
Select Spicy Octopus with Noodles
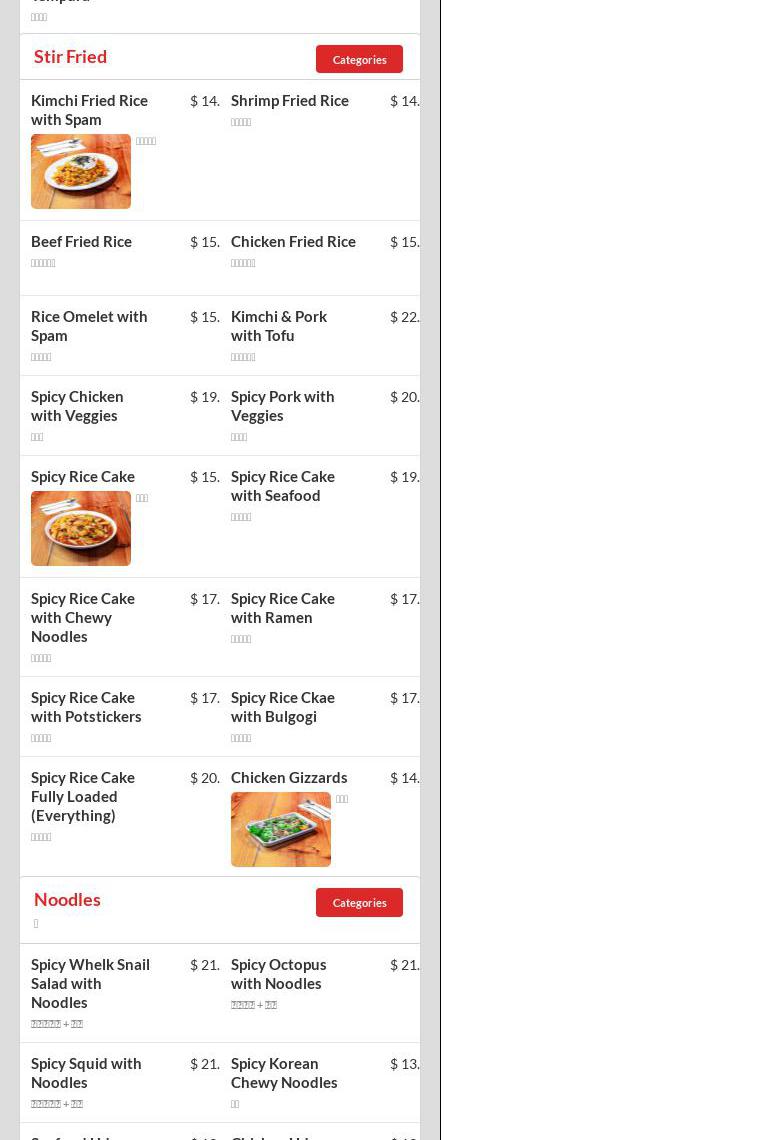278,974
